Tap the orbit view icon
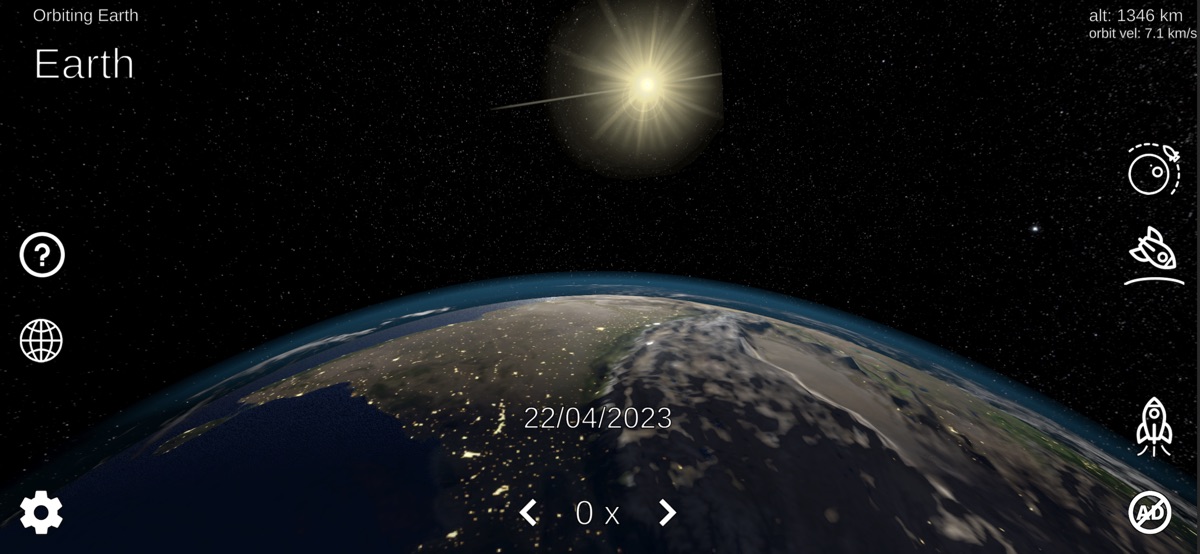This screenshot has width=1200, height=554. [x=1153, y=169]
